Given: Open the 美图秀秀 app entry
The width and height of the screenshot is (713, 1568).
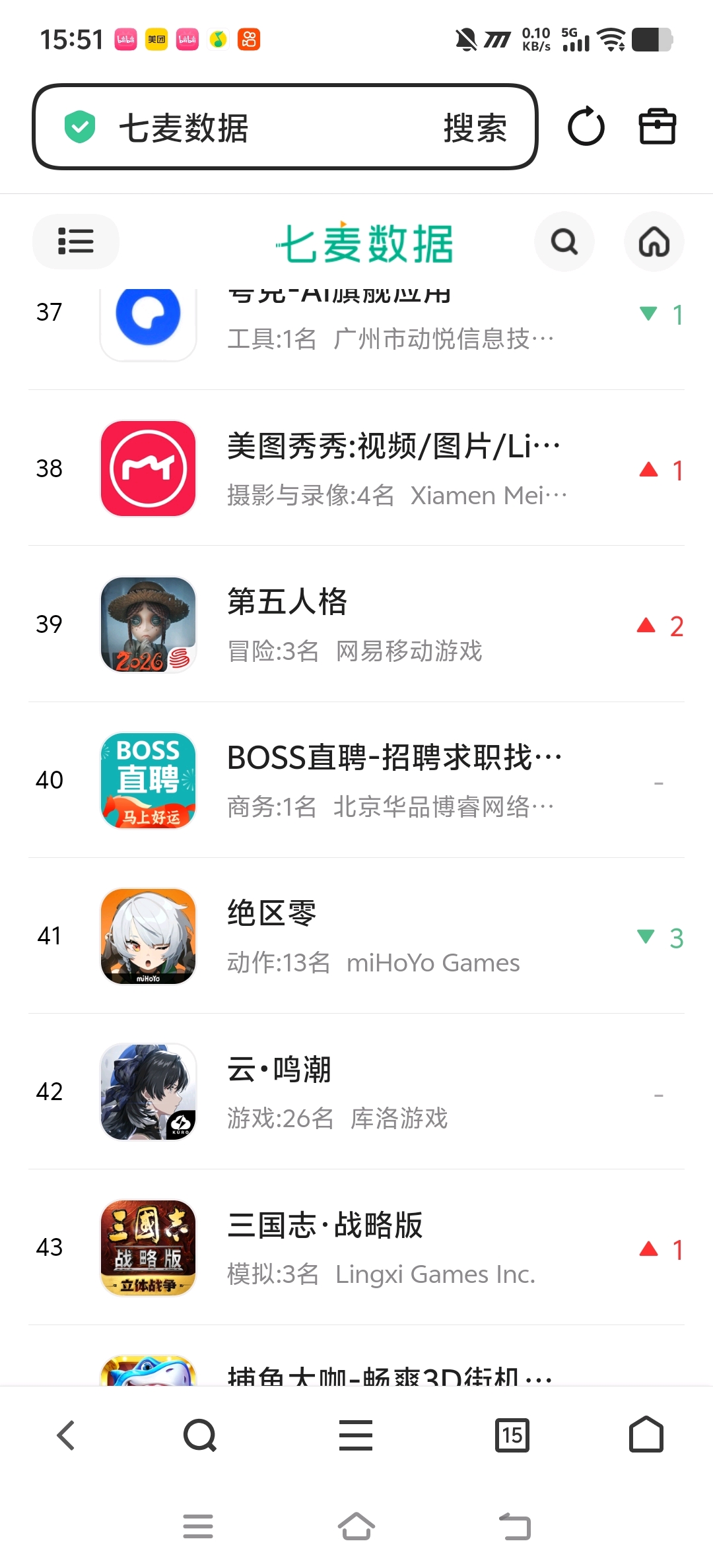Looking at the screenshot, I should tap(356, 468).
